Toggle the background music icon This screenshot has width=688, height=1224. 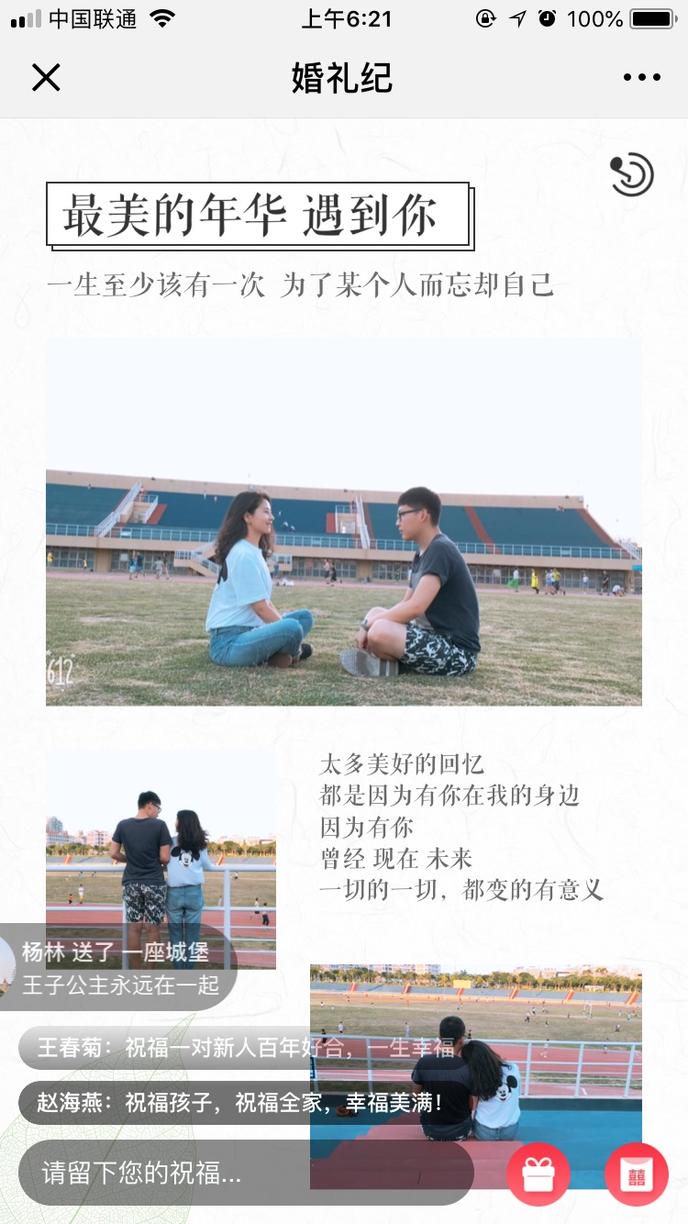point(632,175)
